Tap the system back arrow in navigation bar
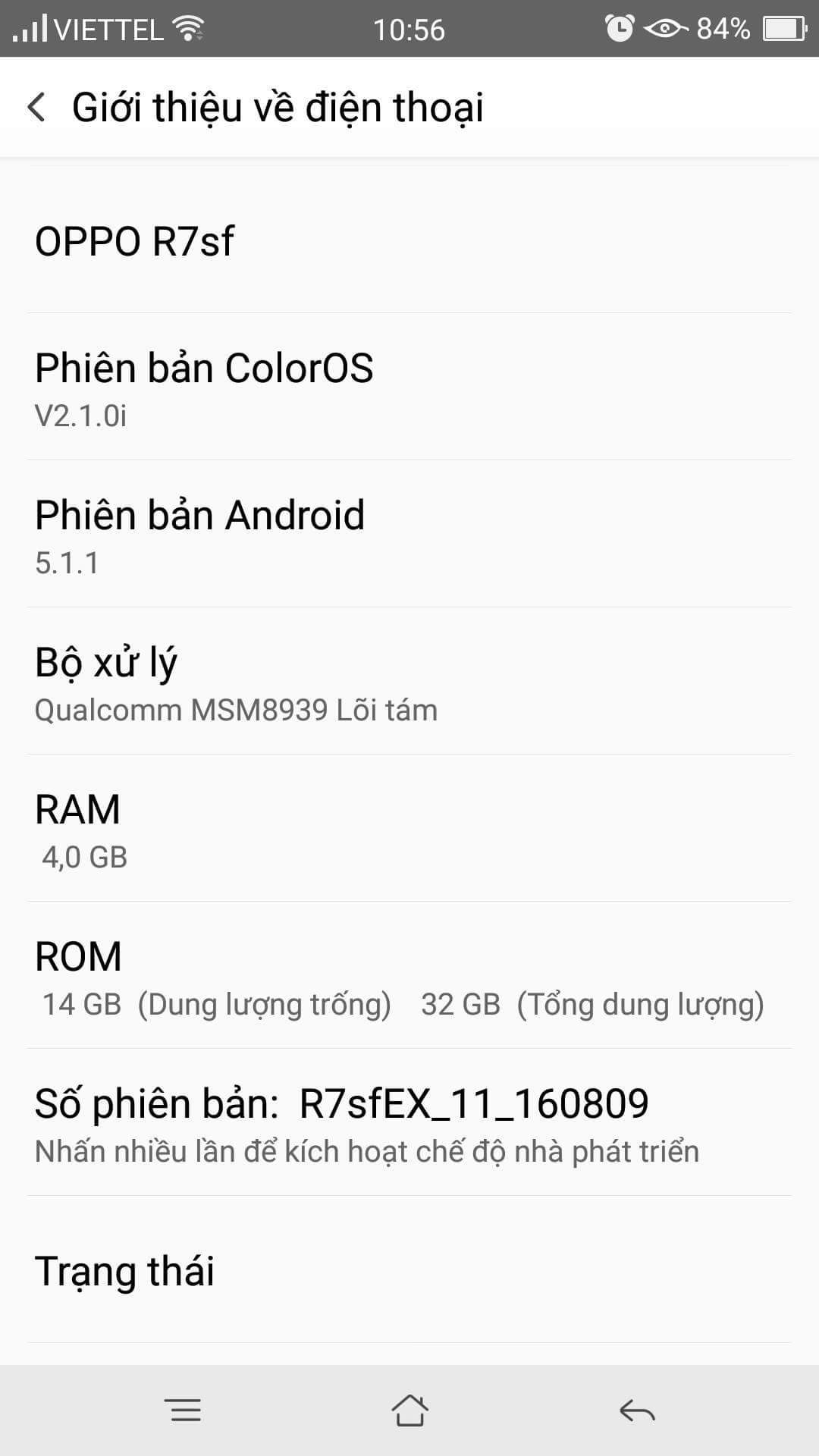819x1456 pixels. pyautogui.click(x=637, y=1410)
